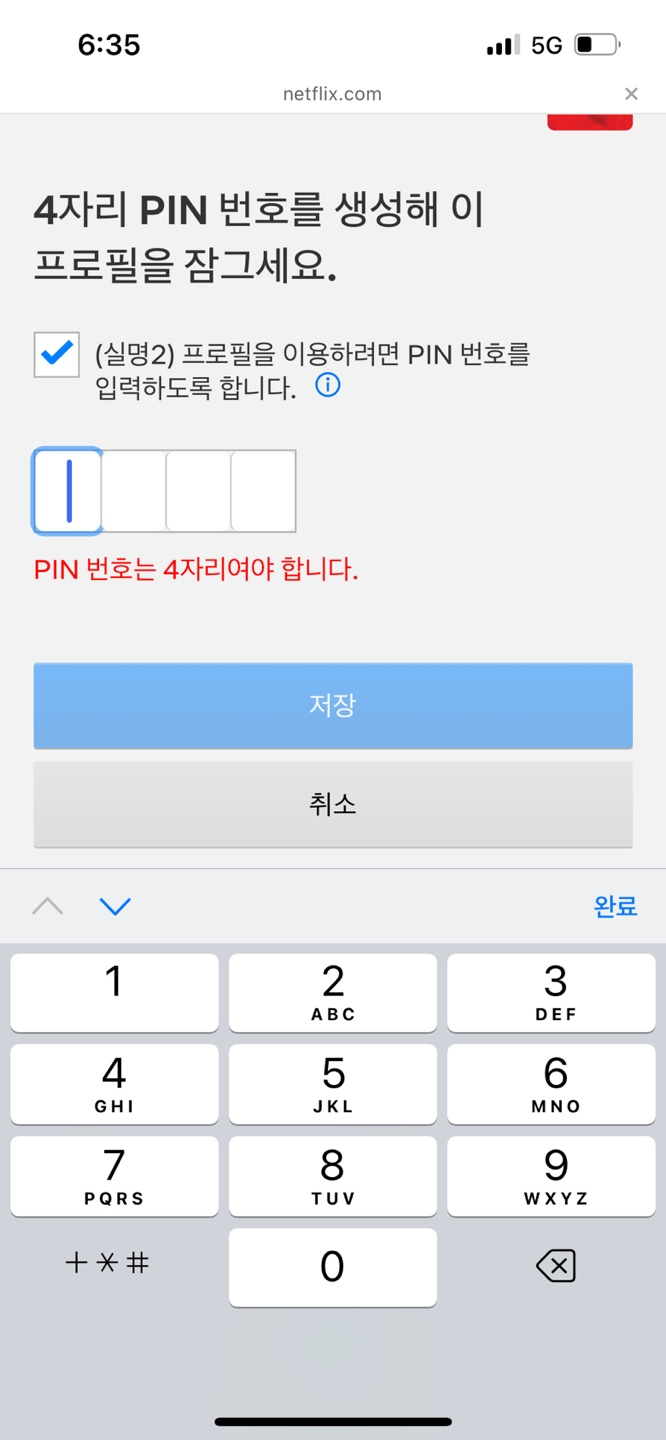Open the info icon beside PIN text
The height and width of the screenshot is (1440, 666).
pos(328,385)
